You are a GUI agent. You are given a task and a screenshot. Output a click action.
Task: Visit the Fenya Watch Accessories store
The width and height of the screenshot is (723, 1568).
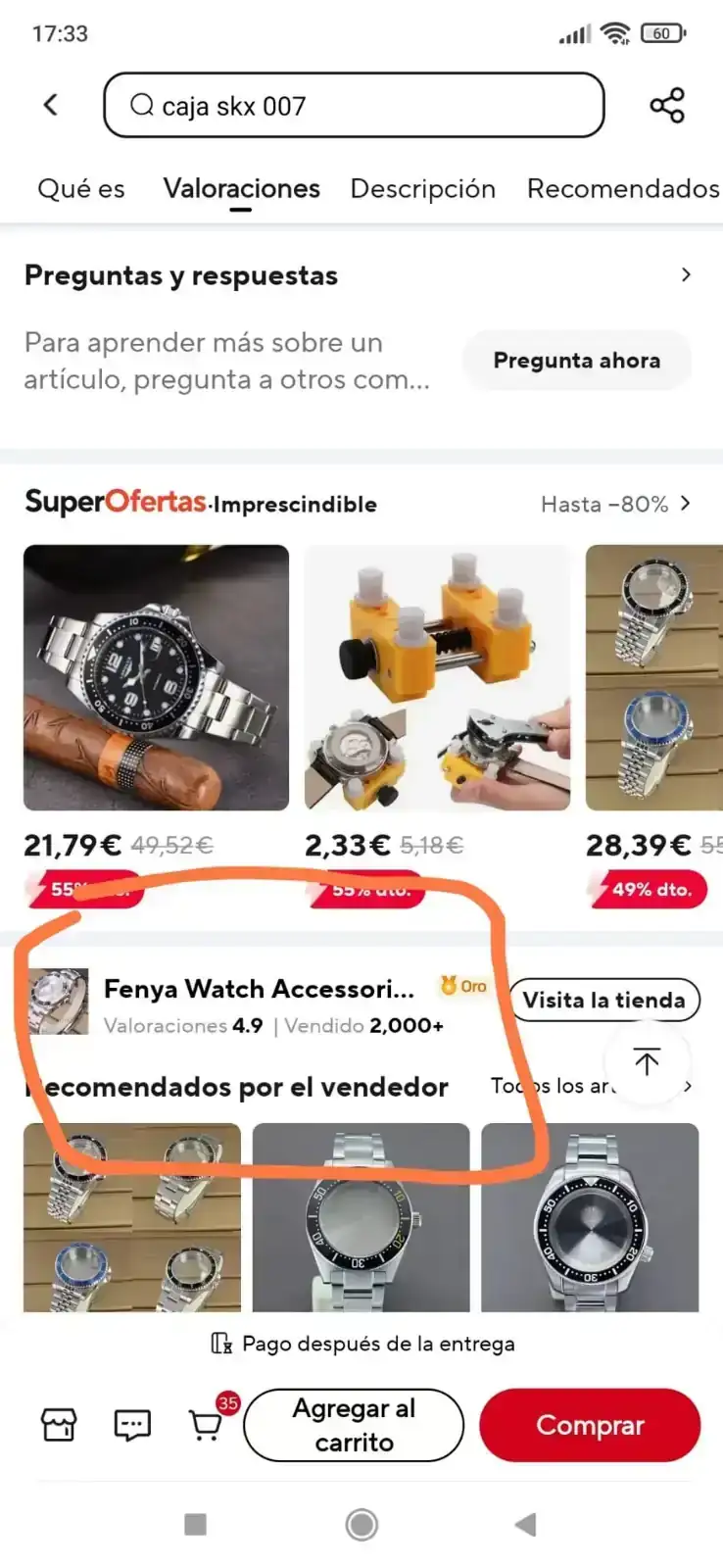[603, 1000]
